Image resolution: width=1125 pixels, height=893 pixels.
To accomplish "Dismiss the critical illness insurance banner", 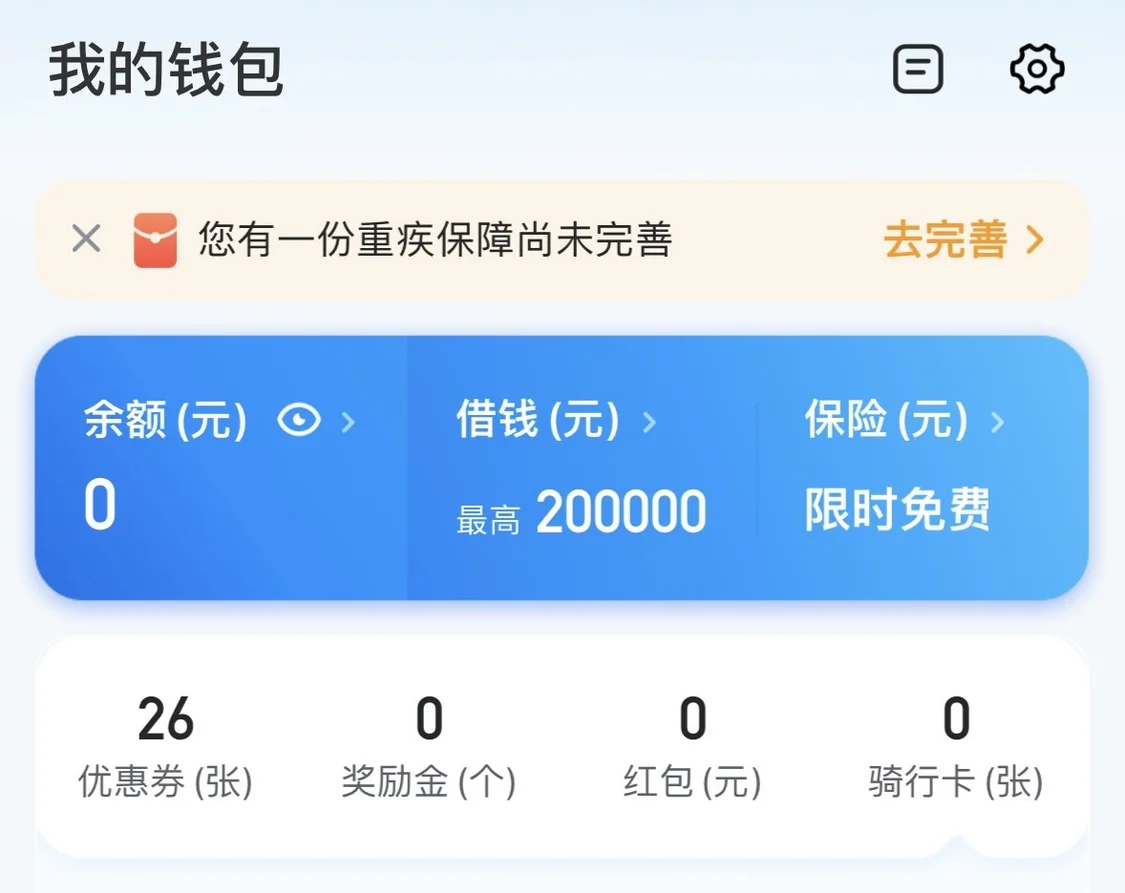I will click(x=87, y=239).
